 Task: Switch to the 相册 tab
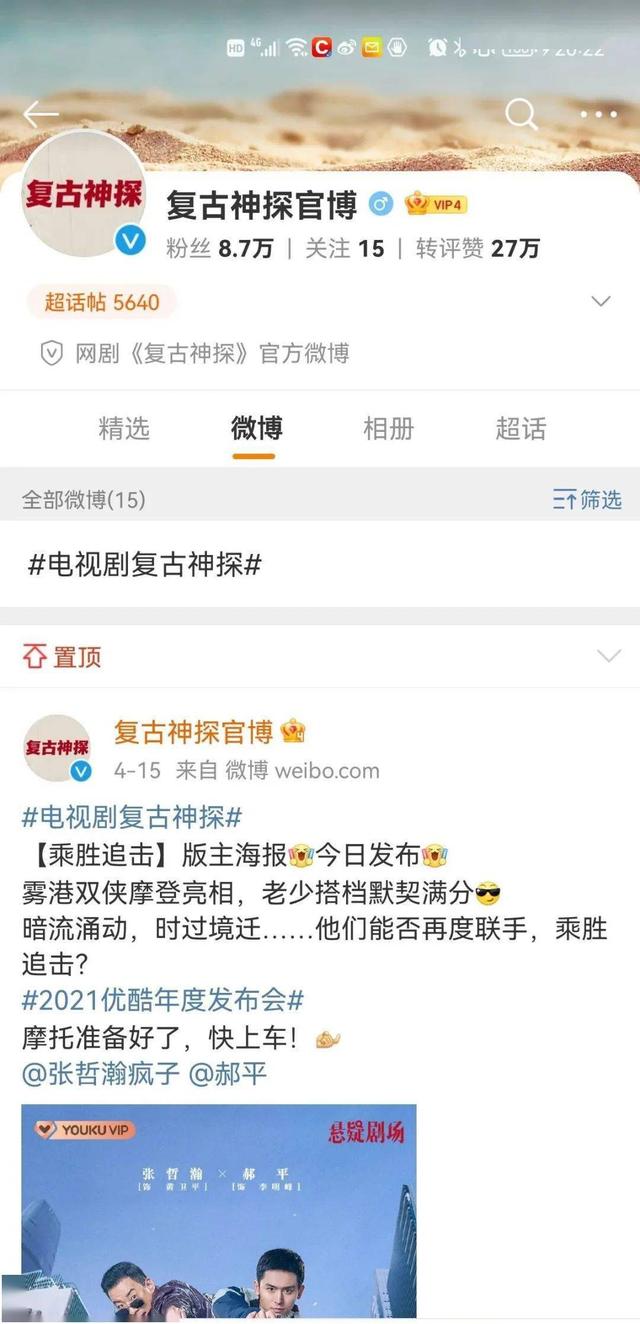388,429
